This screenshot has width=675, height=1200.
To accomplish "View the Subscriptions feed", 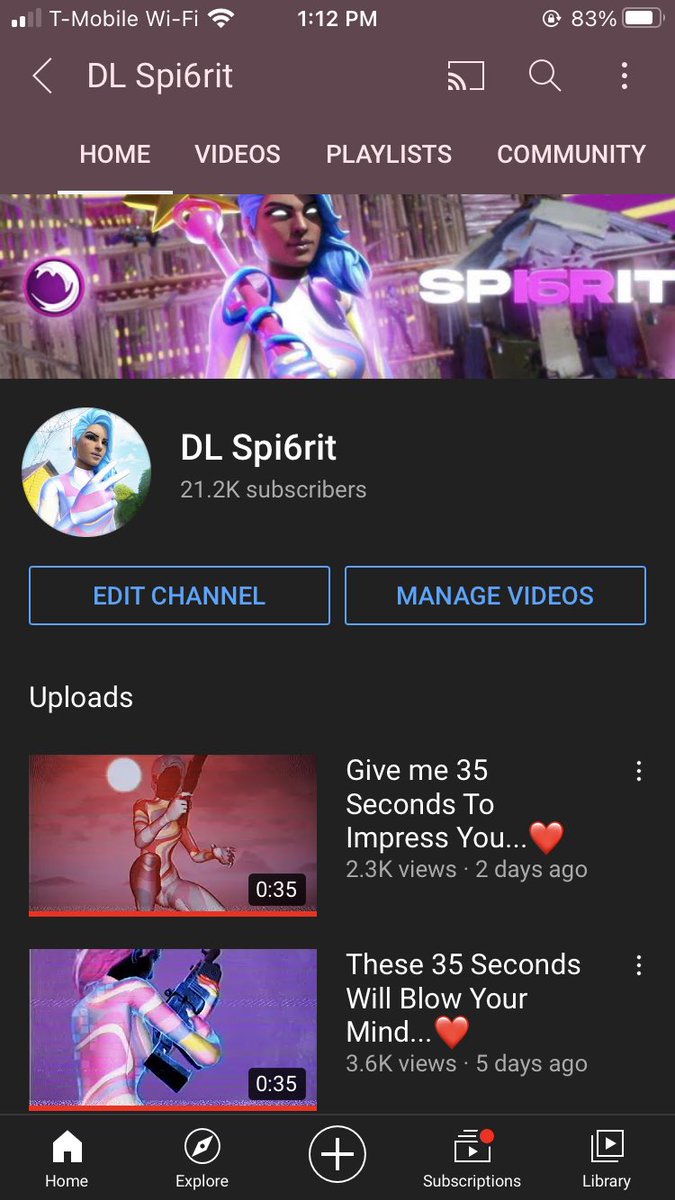I will click(x=472, y=1158).
